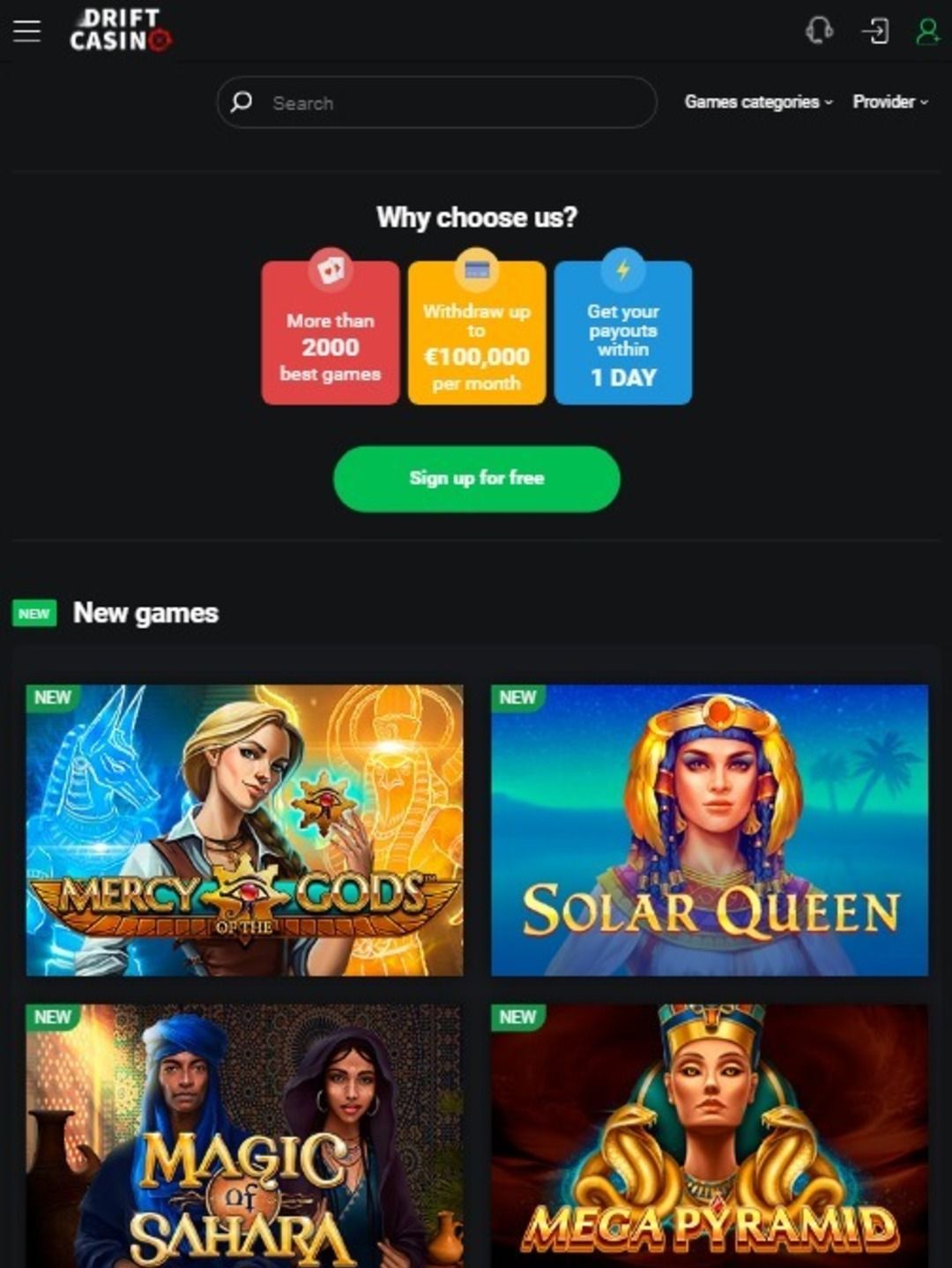Tap the login door icon
Viewport: 952px width, 1268px height.
point(874,32)
